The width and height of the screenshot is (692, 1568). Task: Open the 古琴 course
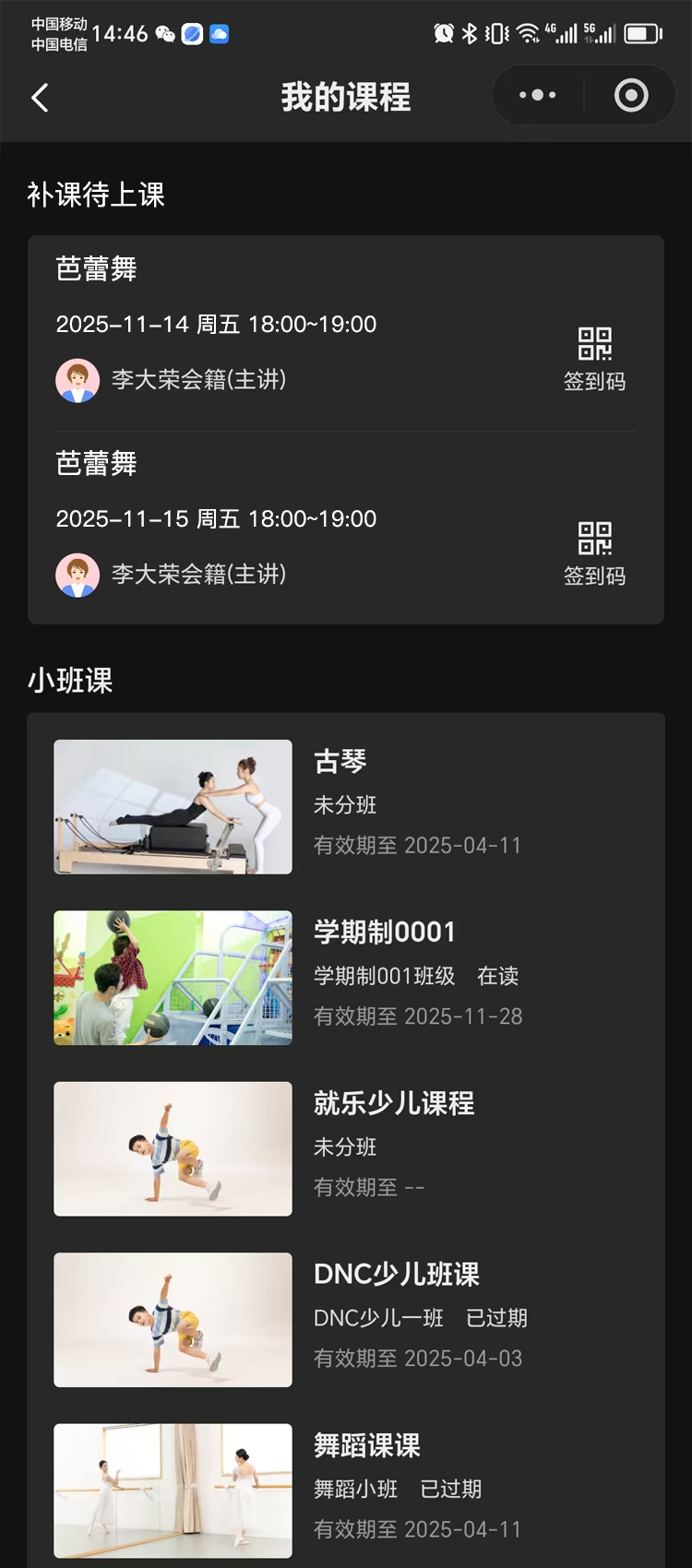[x=345, y=806]
